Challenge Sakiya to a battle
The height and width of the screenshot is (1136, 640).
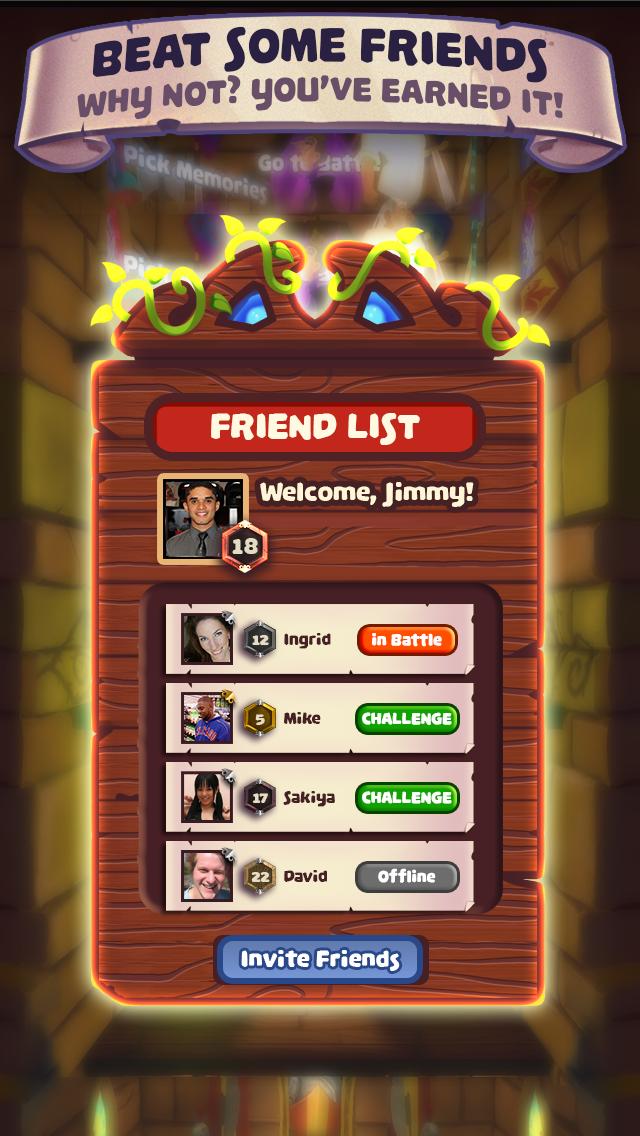coord(407,798)
